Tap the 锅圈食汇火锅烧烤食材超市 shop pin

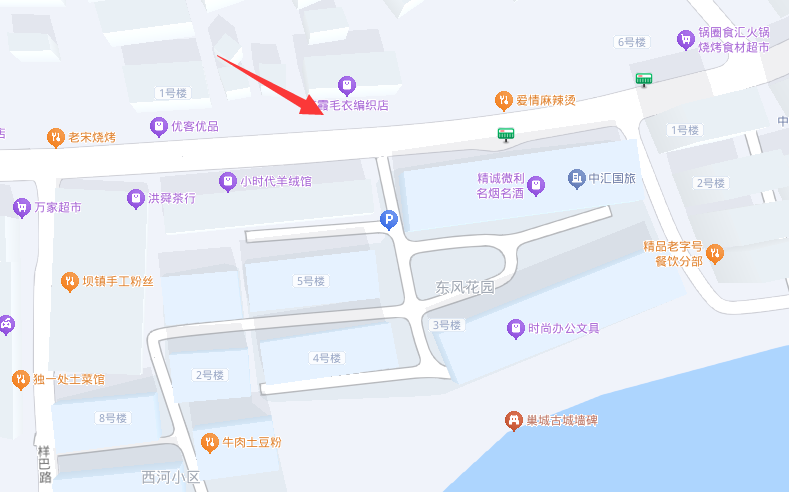tap(686, 40)
